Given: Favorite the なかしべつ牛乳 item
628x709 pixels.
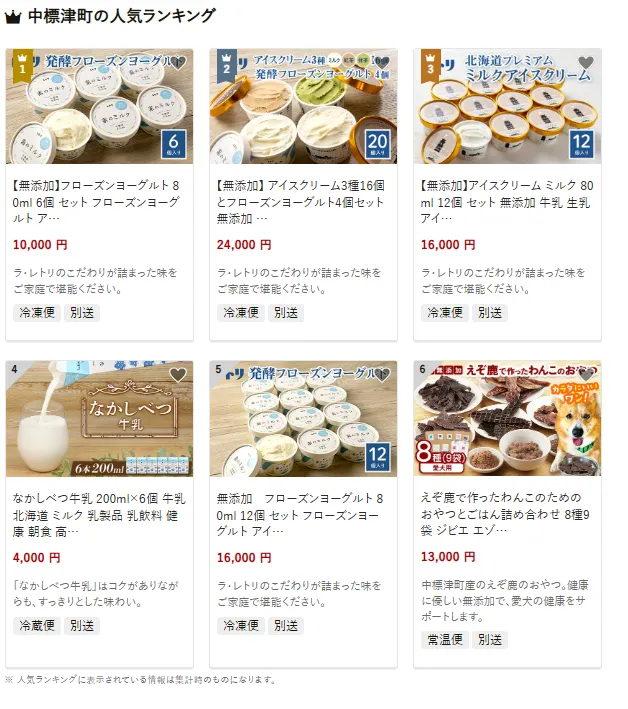Looking at the screenshot, I should pos(178,375).
